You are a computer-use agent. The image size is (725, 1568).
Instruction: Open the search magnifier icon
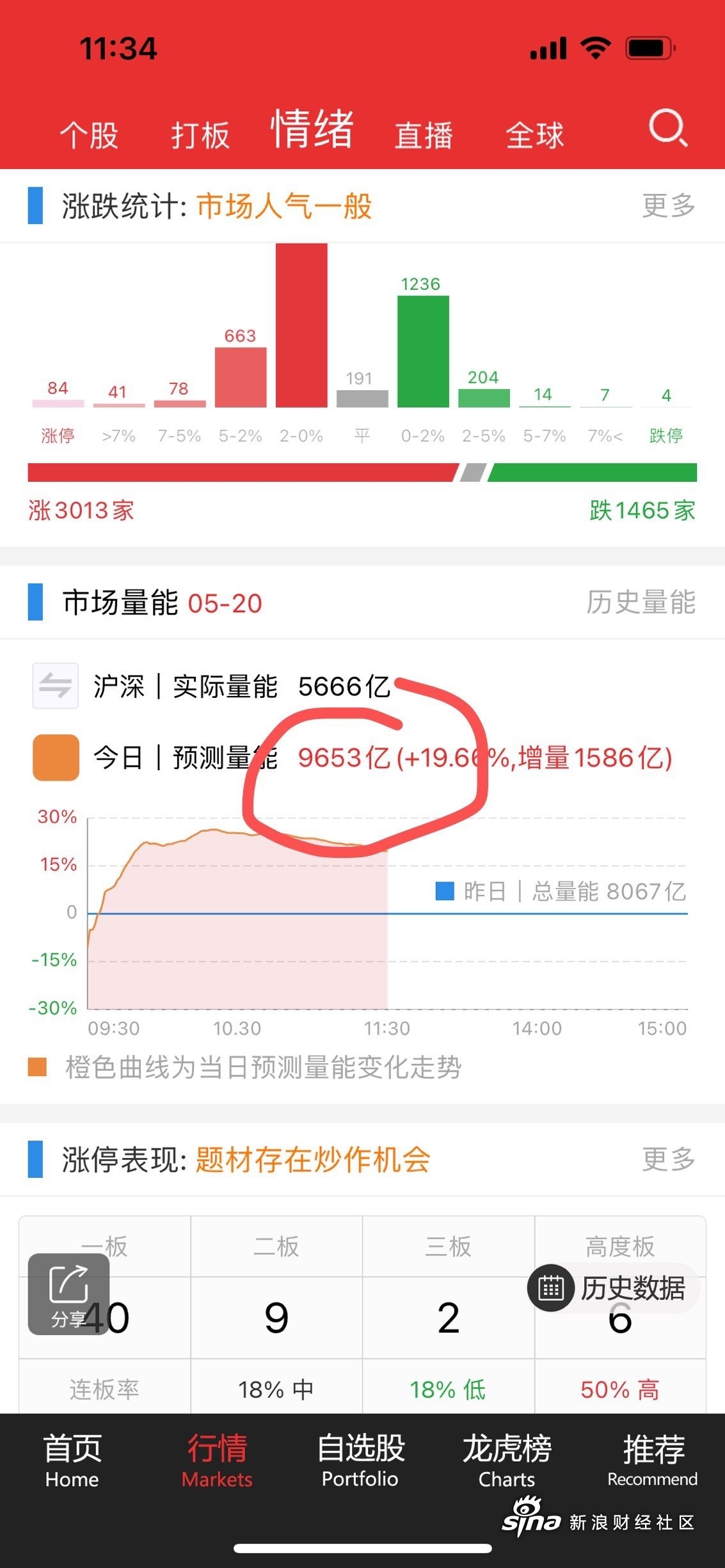coord(668,129)
